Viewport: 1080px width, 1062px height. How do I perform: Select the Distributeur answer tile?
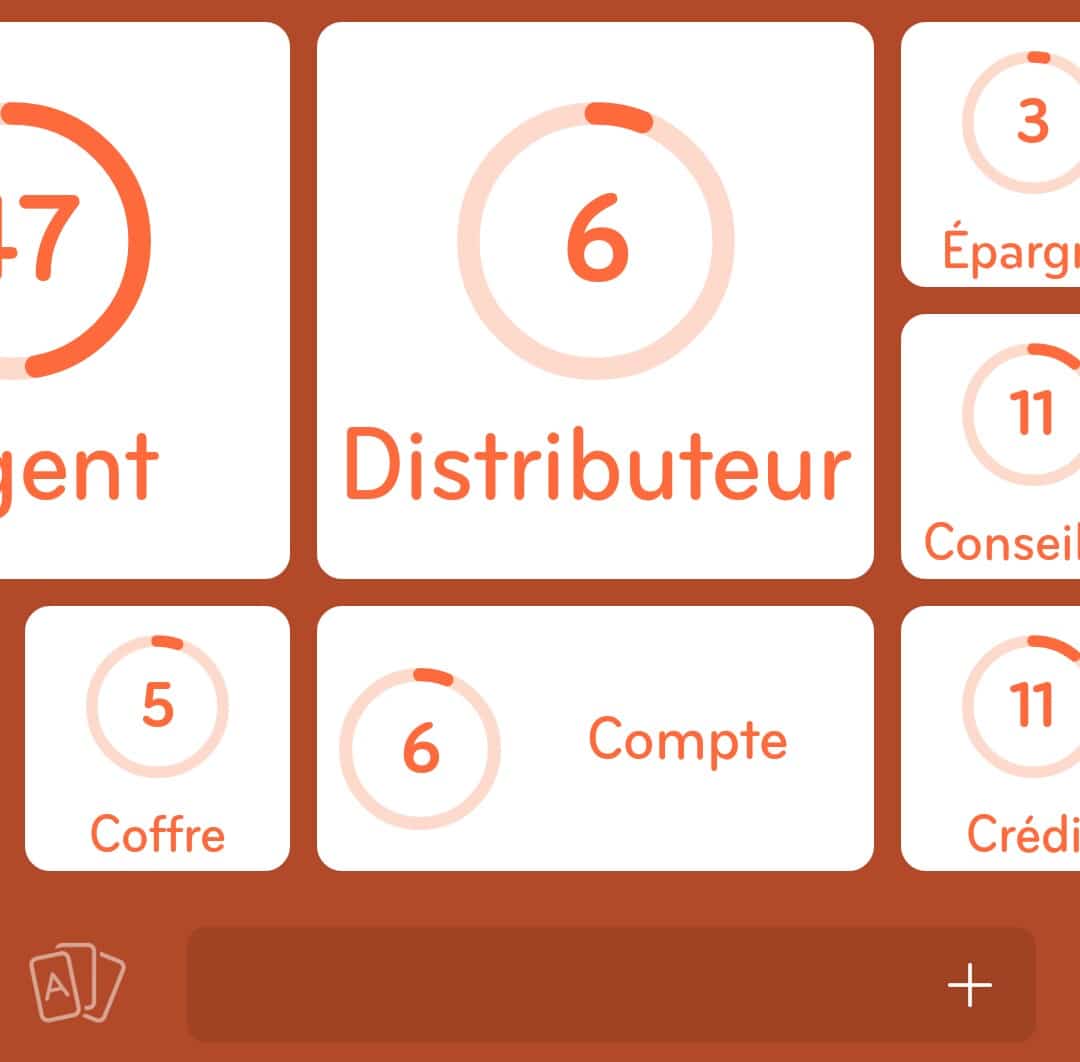tap(595, 300)
